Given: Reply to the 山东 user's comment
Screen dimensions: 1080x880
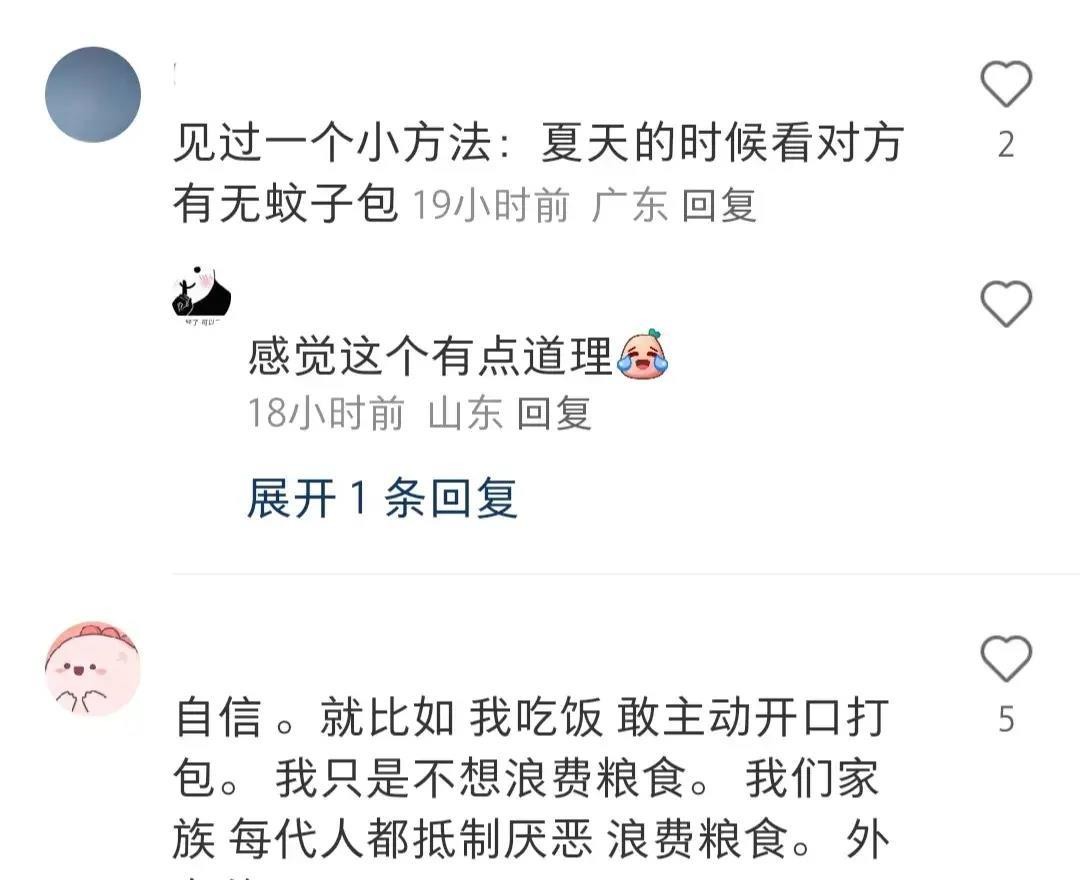Looking at the screenshot, I should pyautogui.click(x=554, y=413).
